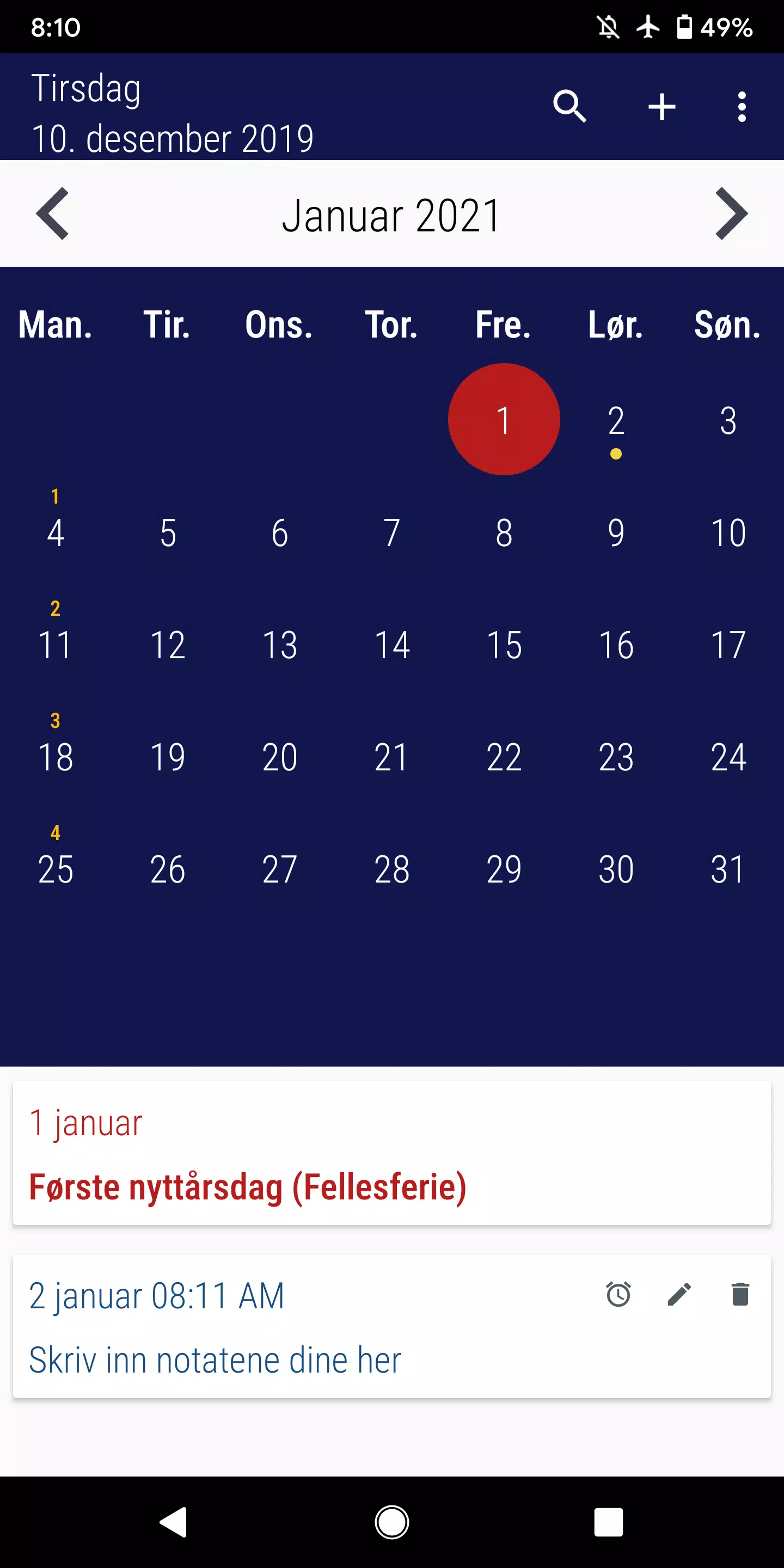Open the 2 januar 08:11 AM note card
784x1568 pixels.
(304, 1327)
